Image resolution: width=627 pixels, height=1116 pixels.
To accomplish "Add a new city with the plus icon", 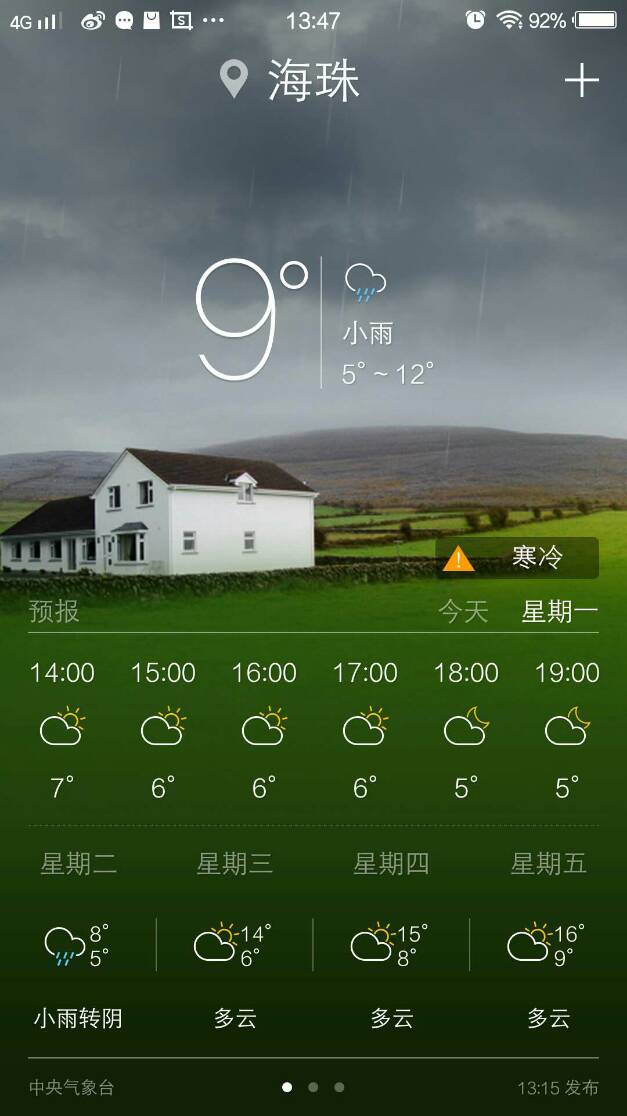I will [x=581, y=81].
